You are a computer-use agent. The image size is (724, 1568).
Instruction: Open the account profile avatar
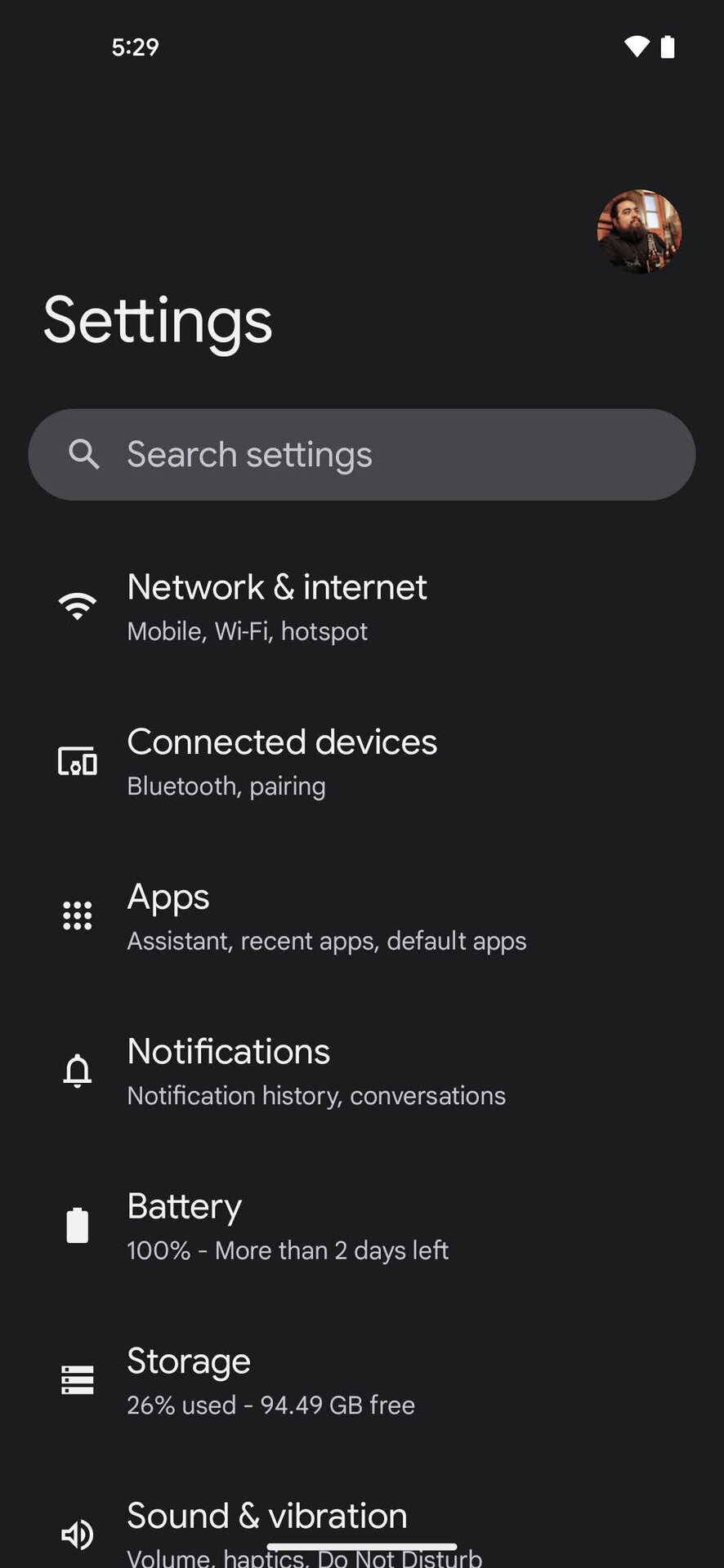pos(639,232)
